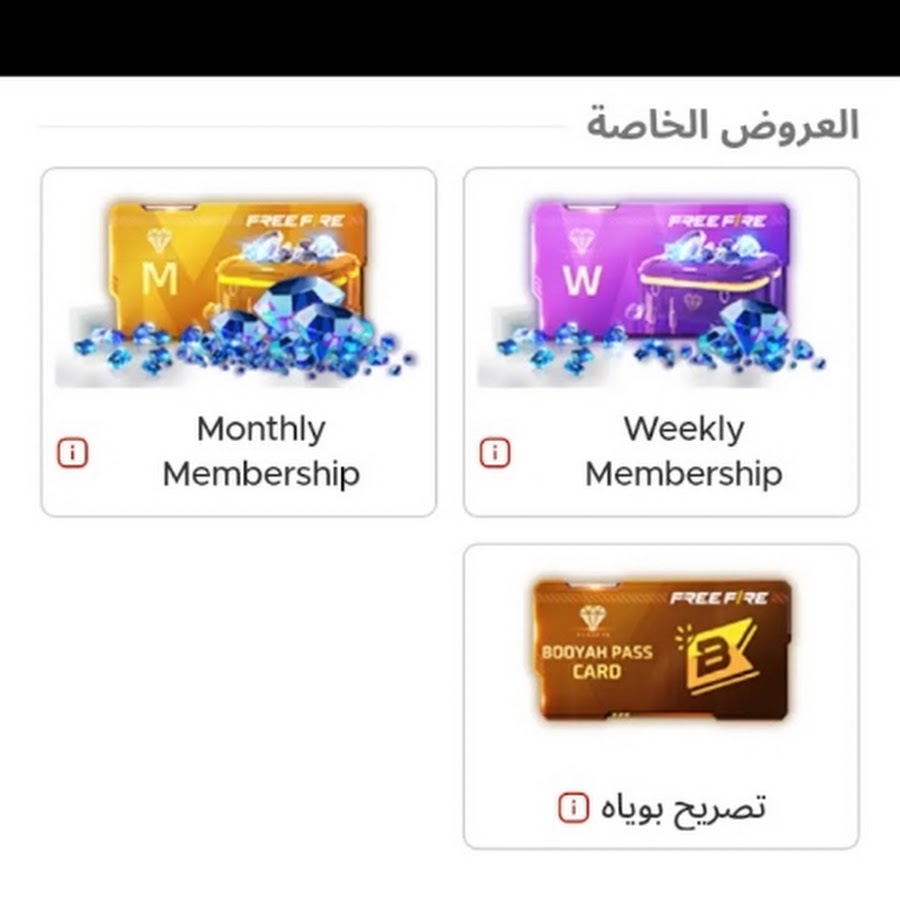
Task: View info about تصريح بوياه
Action: coord(573,807)
